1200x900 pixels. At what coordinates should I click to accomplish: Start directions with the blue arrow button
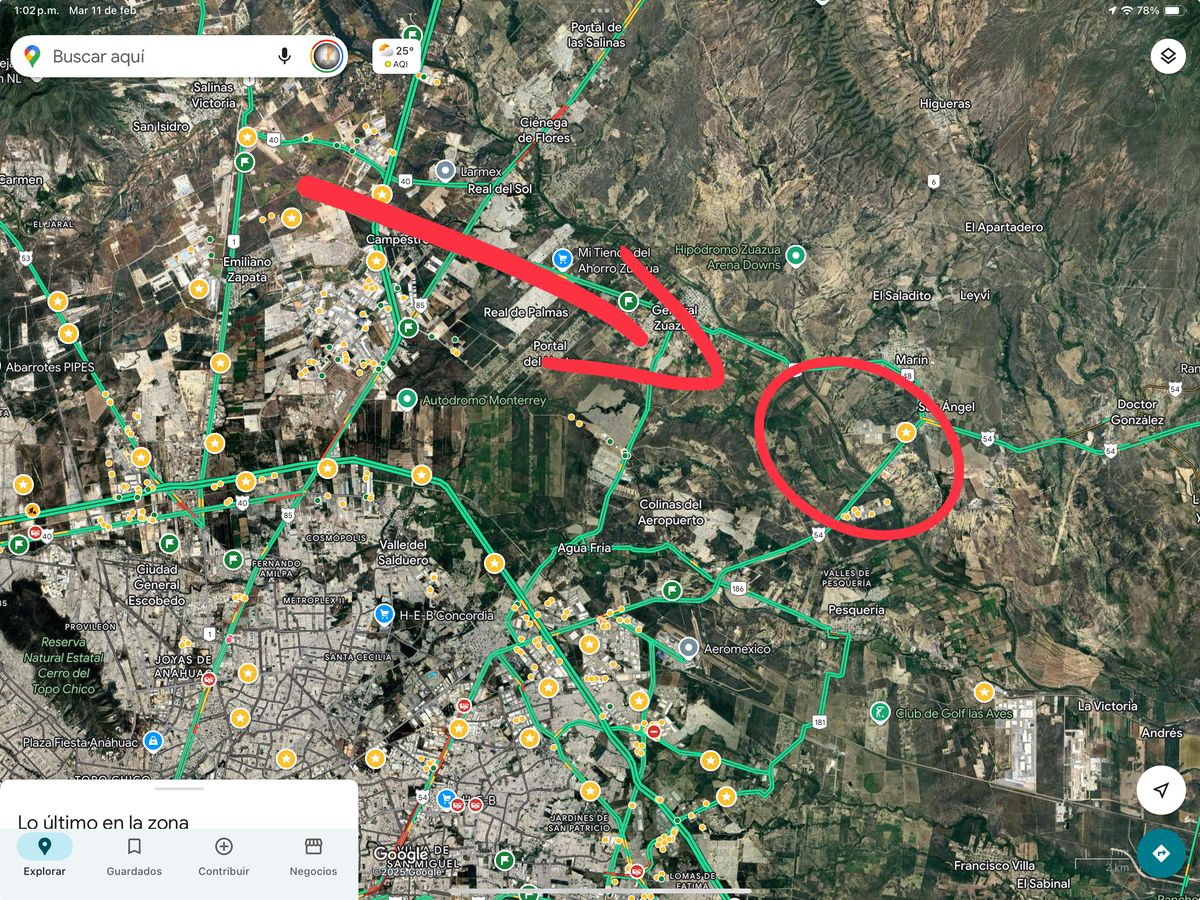pos(1161,854)
